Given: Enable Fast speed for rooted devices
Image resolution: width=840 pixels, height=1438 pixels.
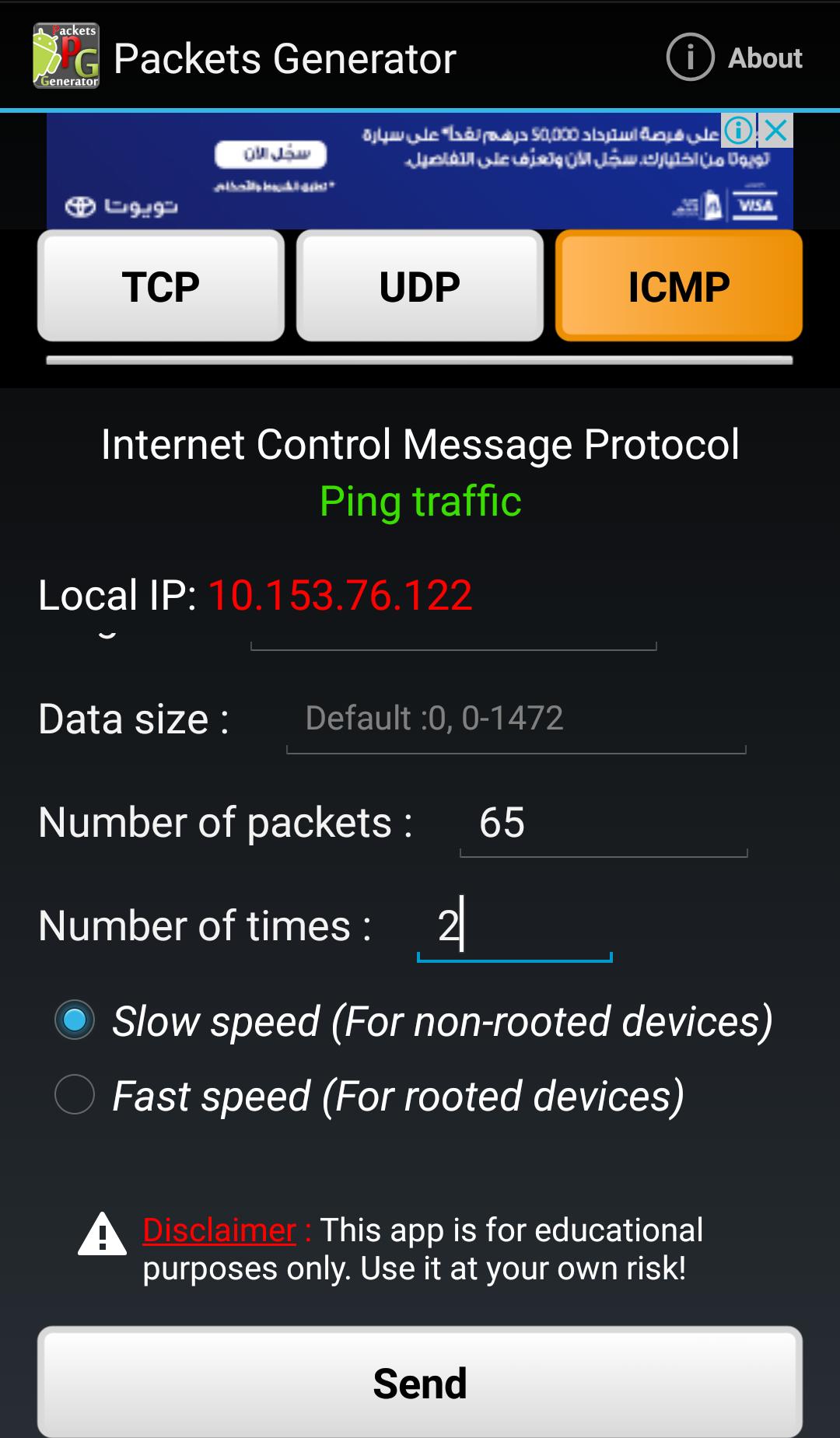Looking at the screenshot, I should point(75,1093).
